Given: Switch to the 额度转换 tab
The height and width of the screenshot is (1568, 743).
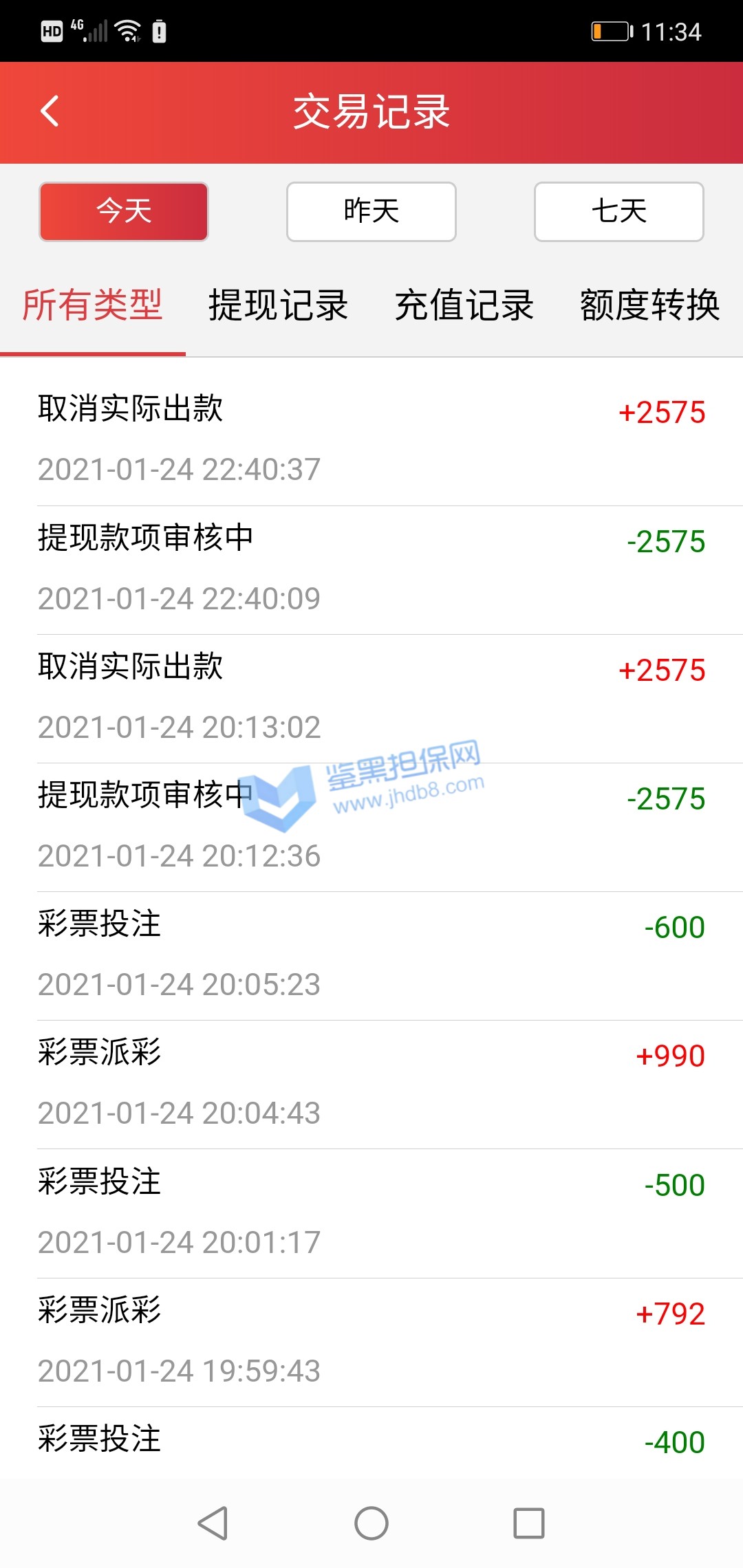Looking at the screenshot, I should [650, 305].
